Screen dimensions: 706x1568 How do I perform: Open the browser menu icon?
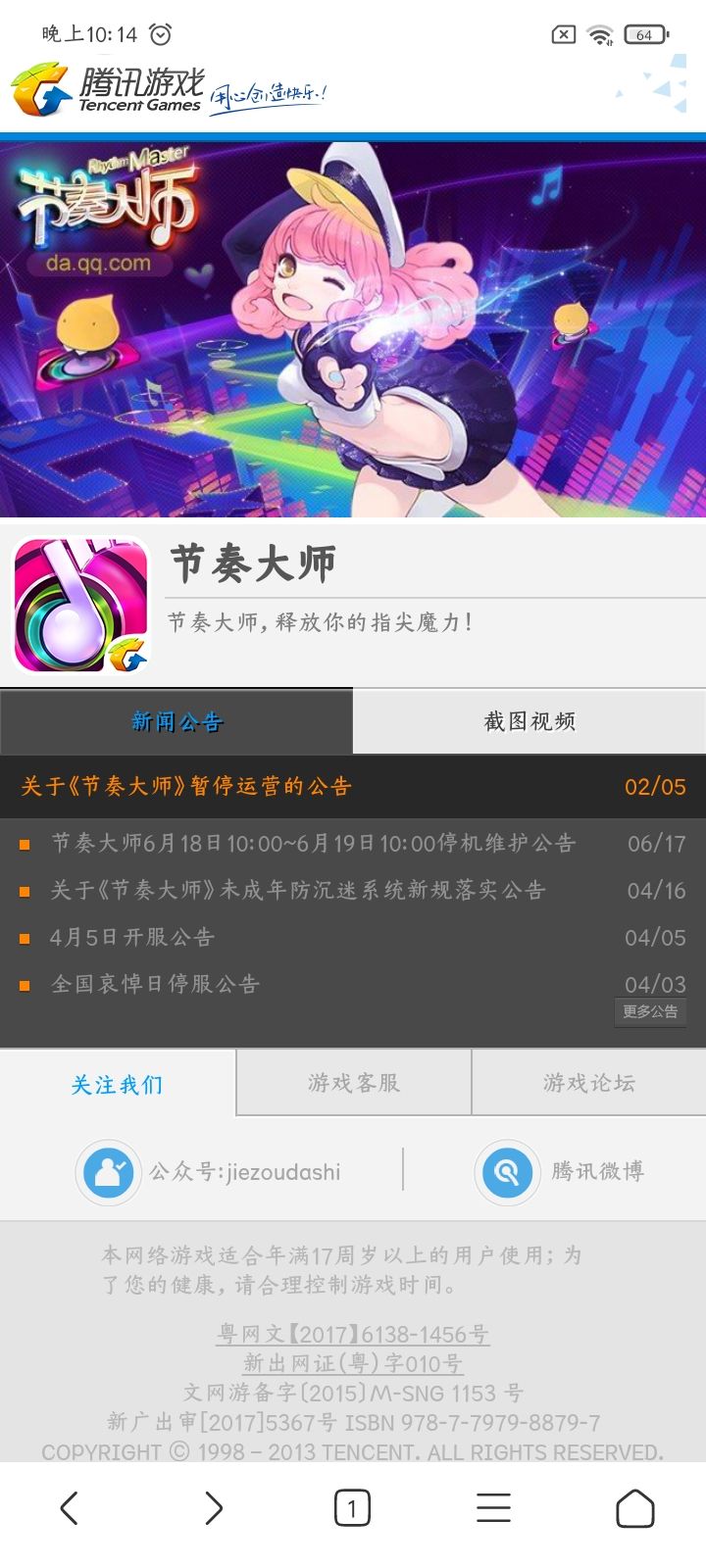(x=493, y=1507)
